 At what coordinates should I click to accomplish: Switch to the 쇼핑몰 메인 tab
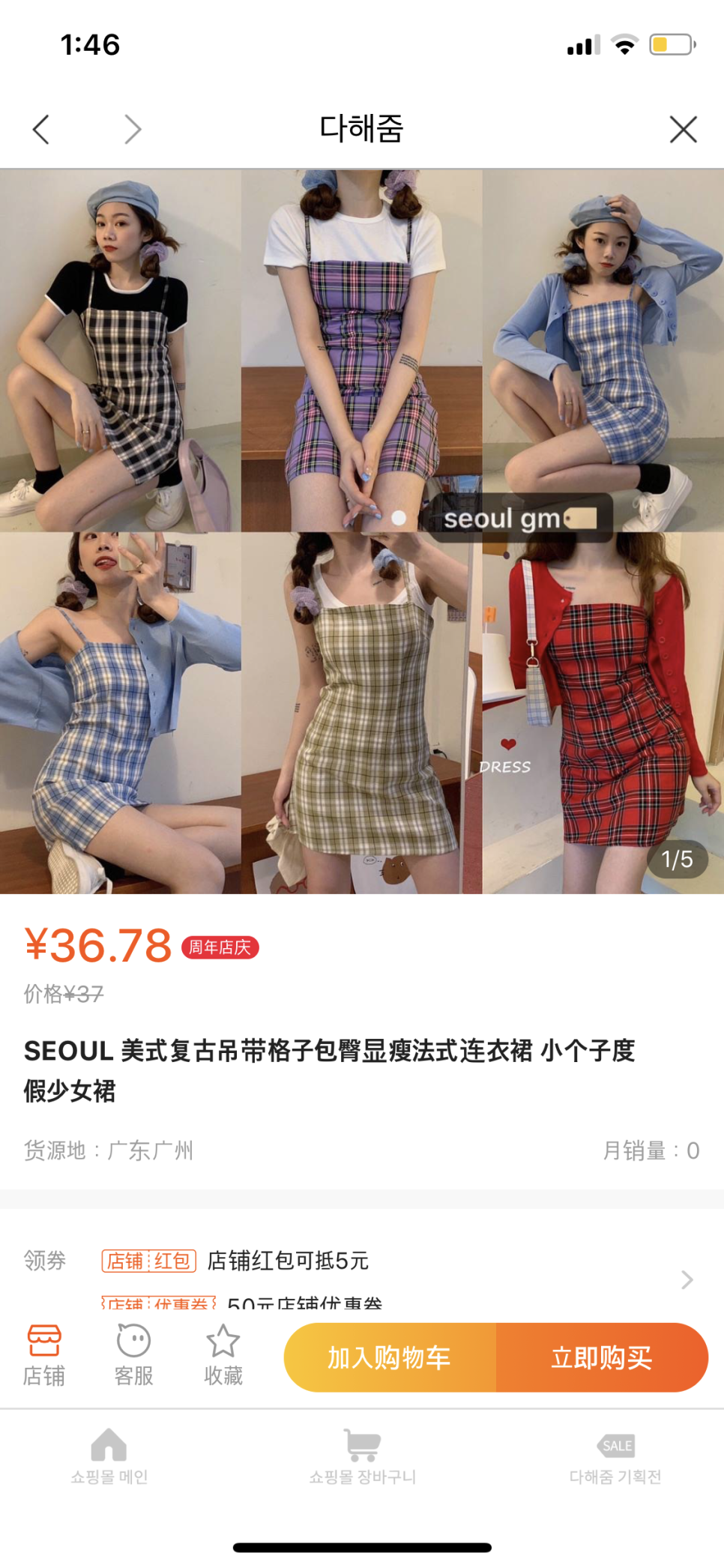(109, 1456)
